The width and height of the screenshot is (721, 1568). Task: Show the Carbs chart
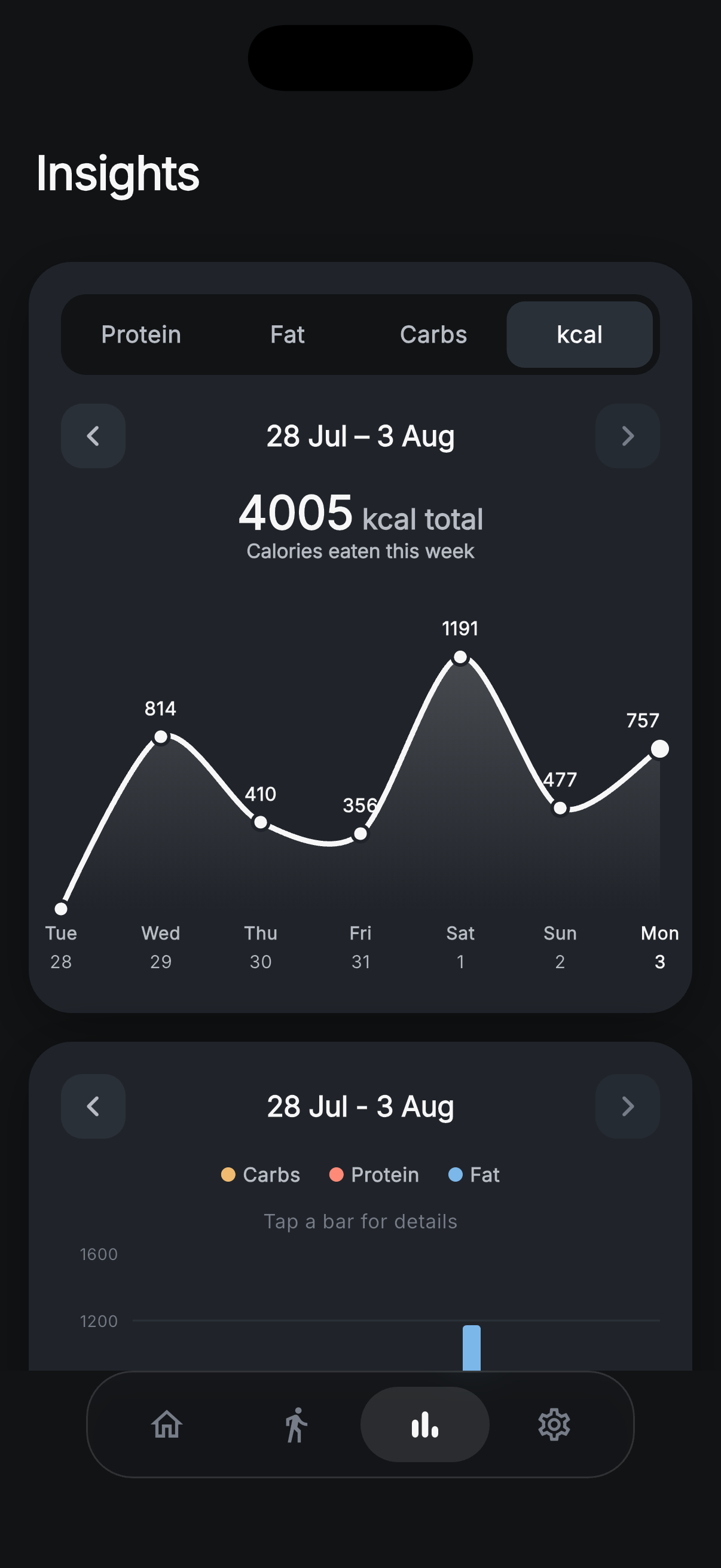click(x=433, y=334)
